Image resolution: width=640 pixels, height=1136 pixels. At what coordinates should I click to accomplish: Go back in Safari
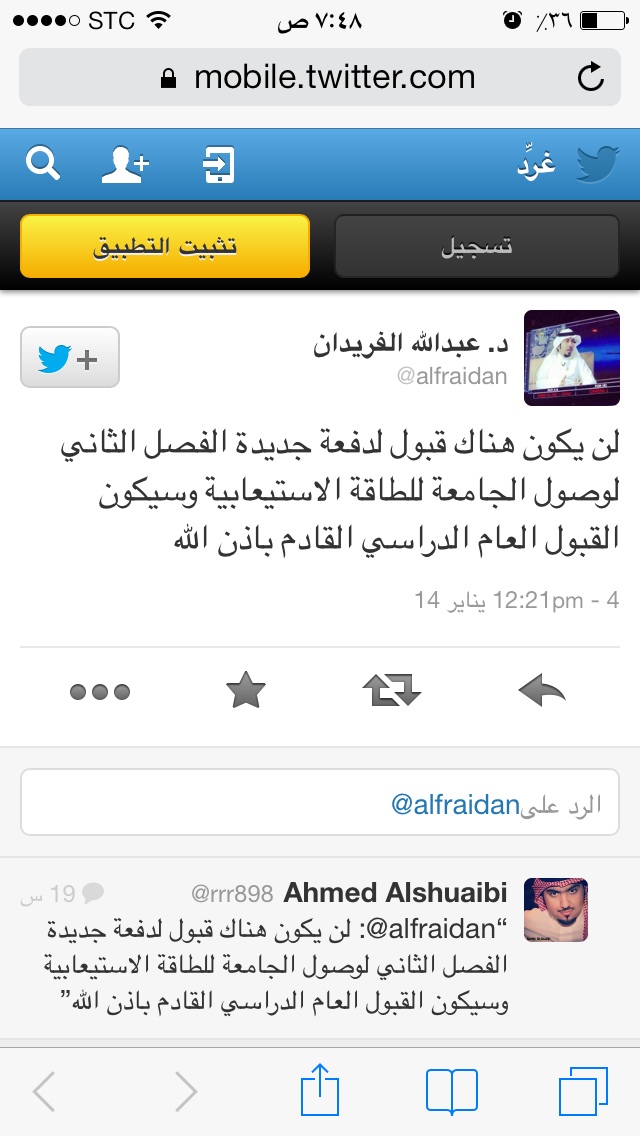(44, 1092)
